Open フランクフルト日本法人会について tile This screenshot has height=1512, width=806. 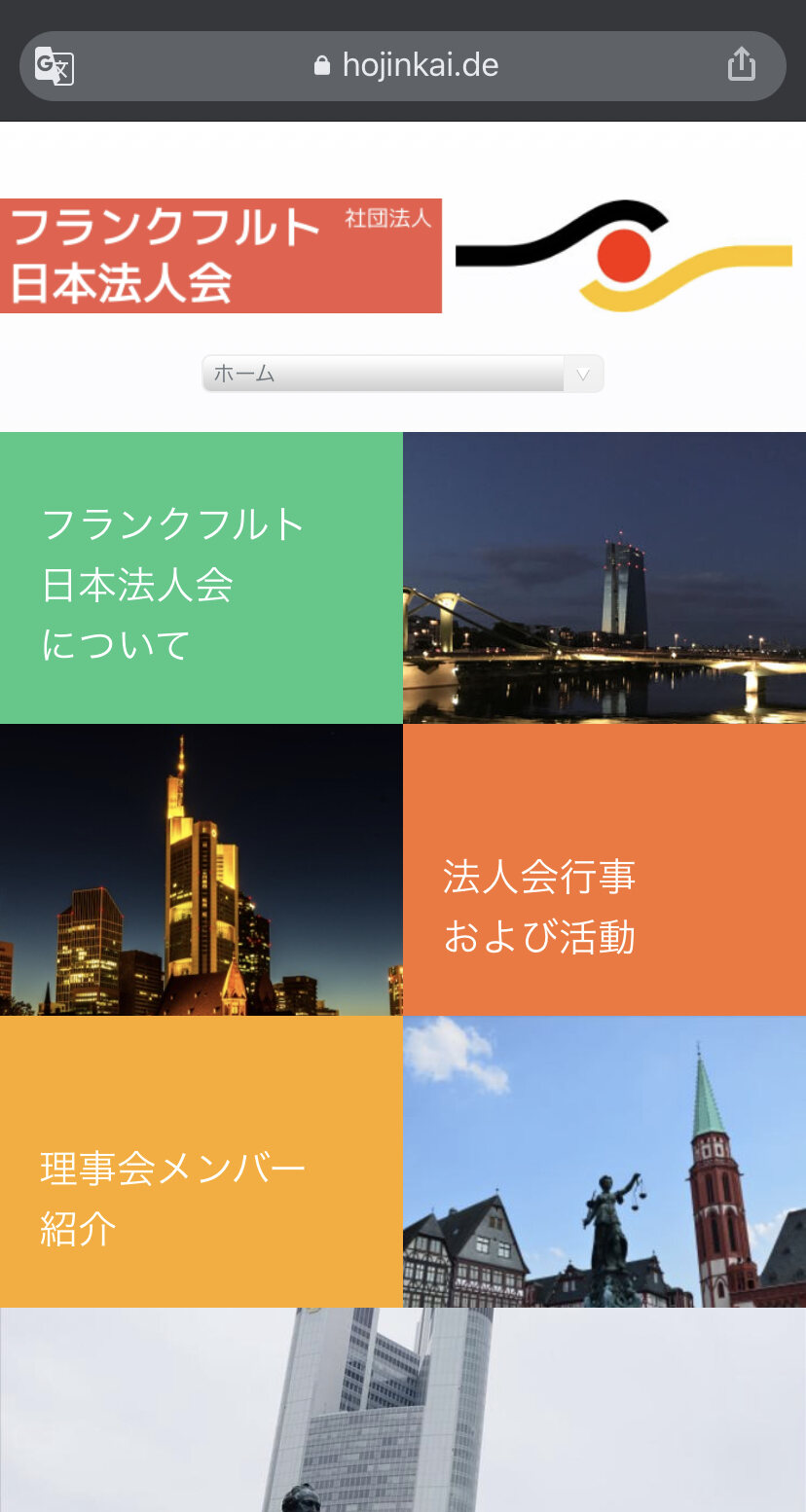click(x=201, y=578)
